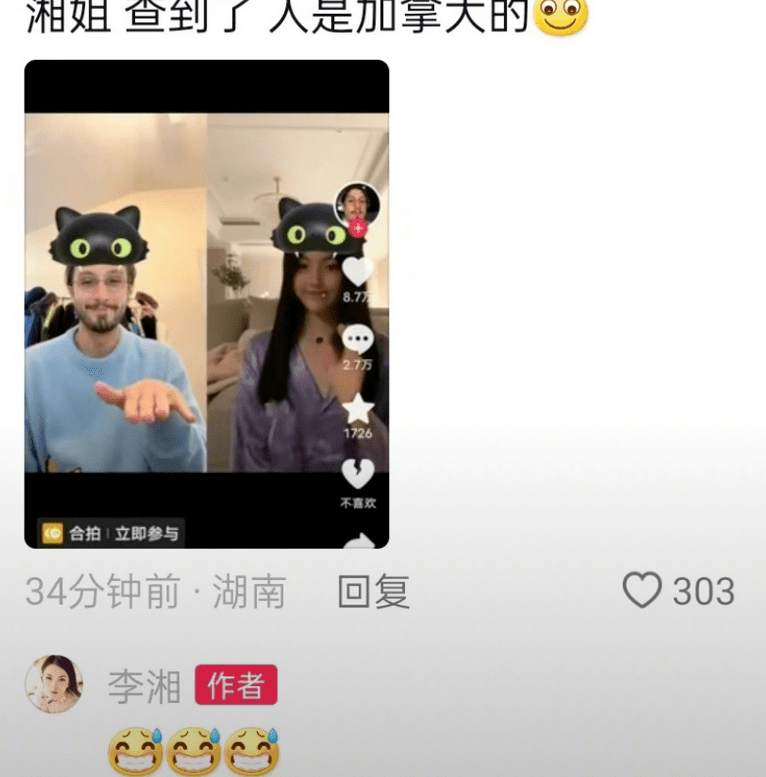The height and width of the screenshot is (777, 766).
Task: Open the attached image in the comment
Action: pos(206,303)
